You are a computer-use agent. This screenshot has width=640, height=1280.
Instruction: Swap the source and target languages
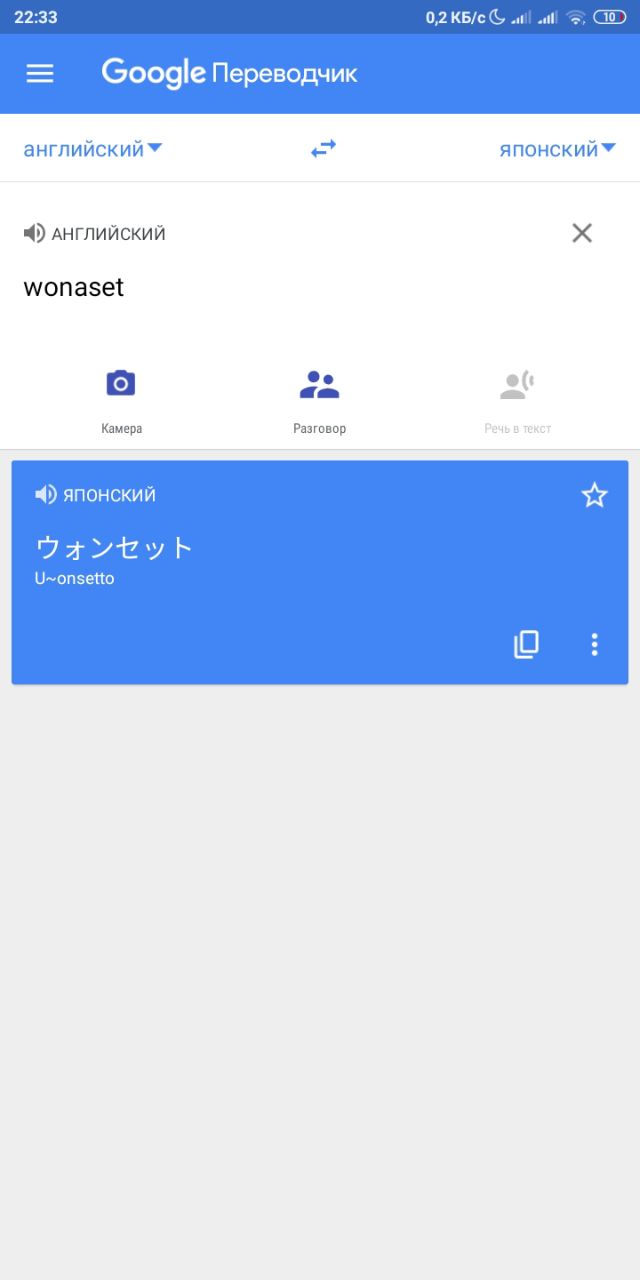323,149
